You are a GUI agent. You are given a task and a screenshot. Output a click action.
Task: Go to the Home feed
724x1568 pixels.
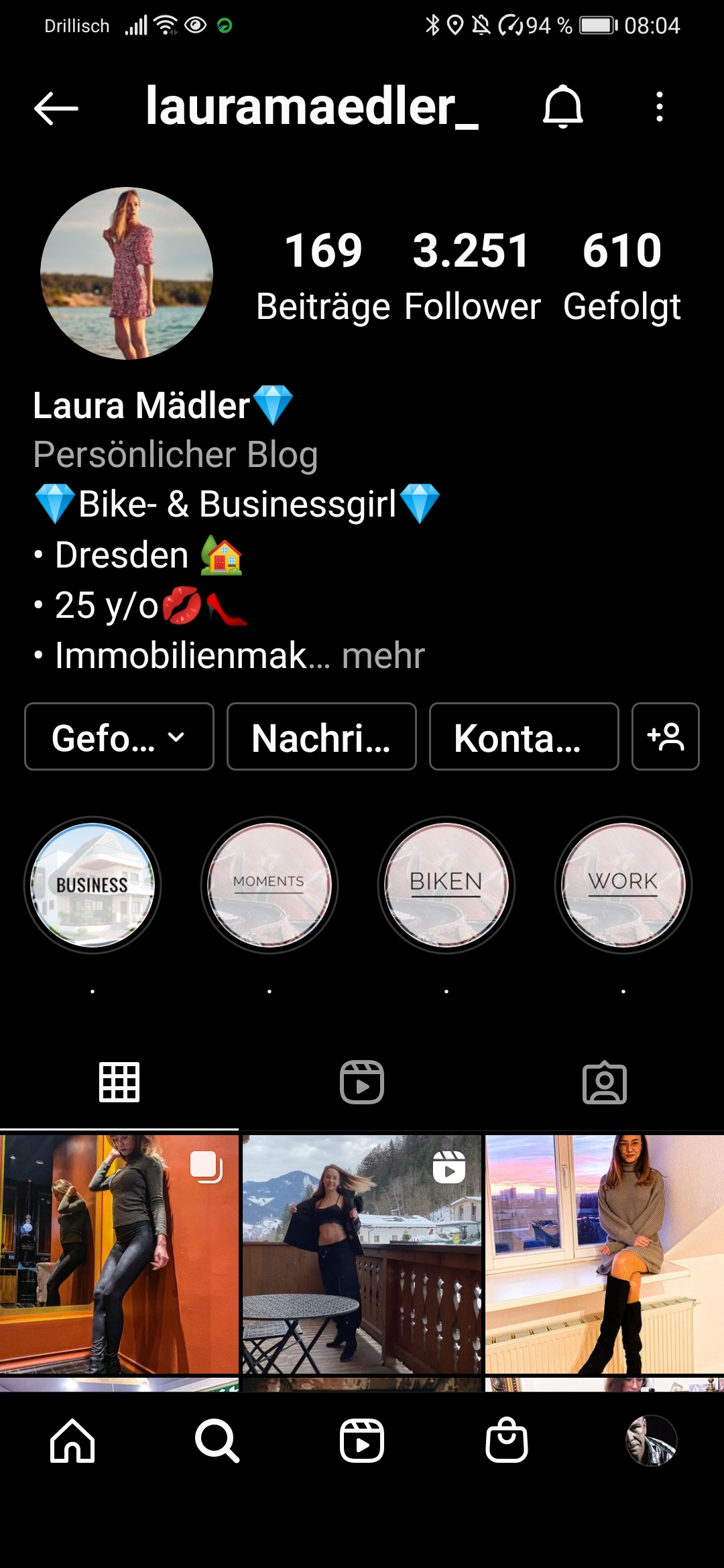click(72, 1441)
